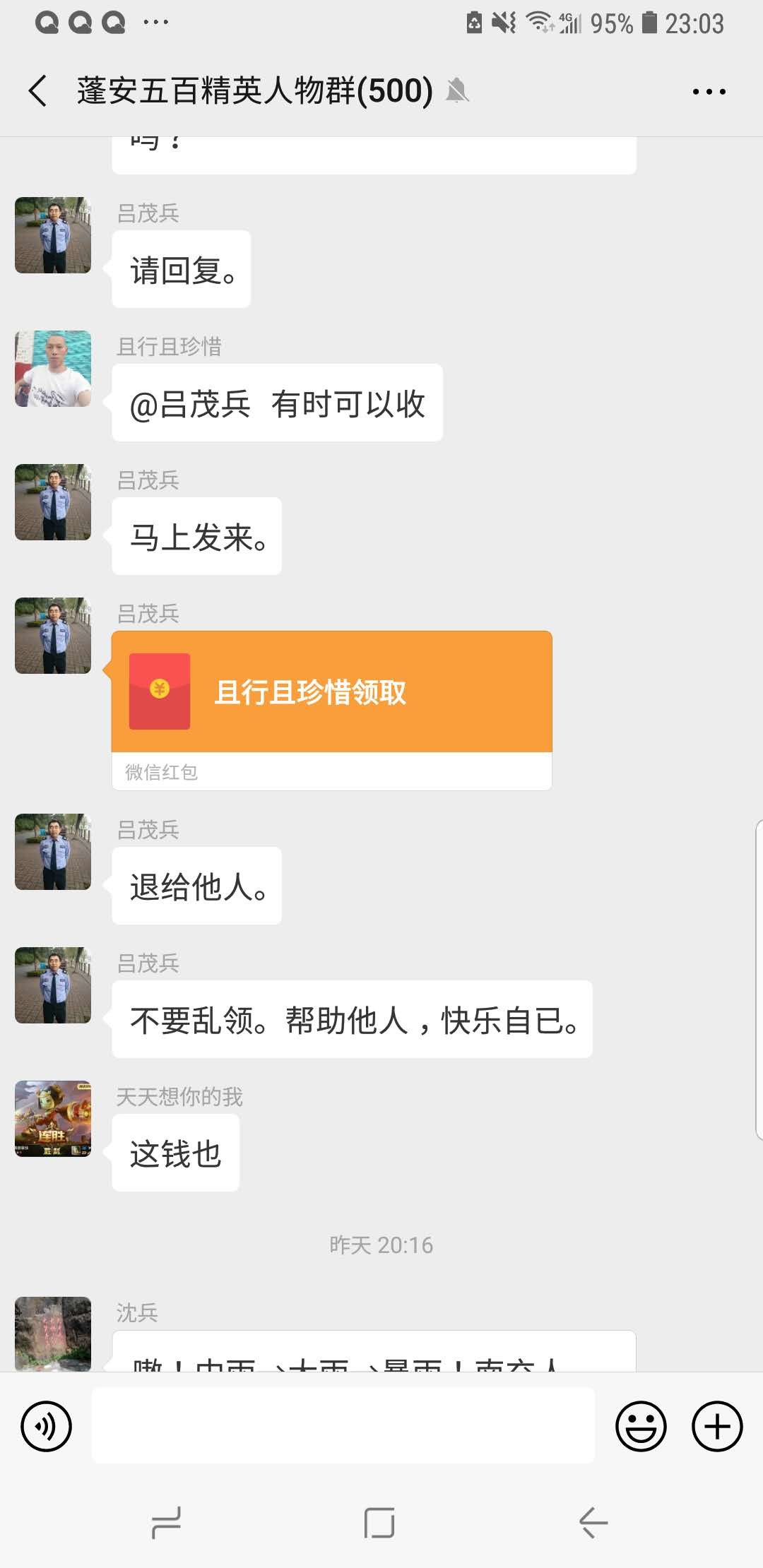Go back from the group chat
The height and width of the screenshot is (1568, 763).
38,91
